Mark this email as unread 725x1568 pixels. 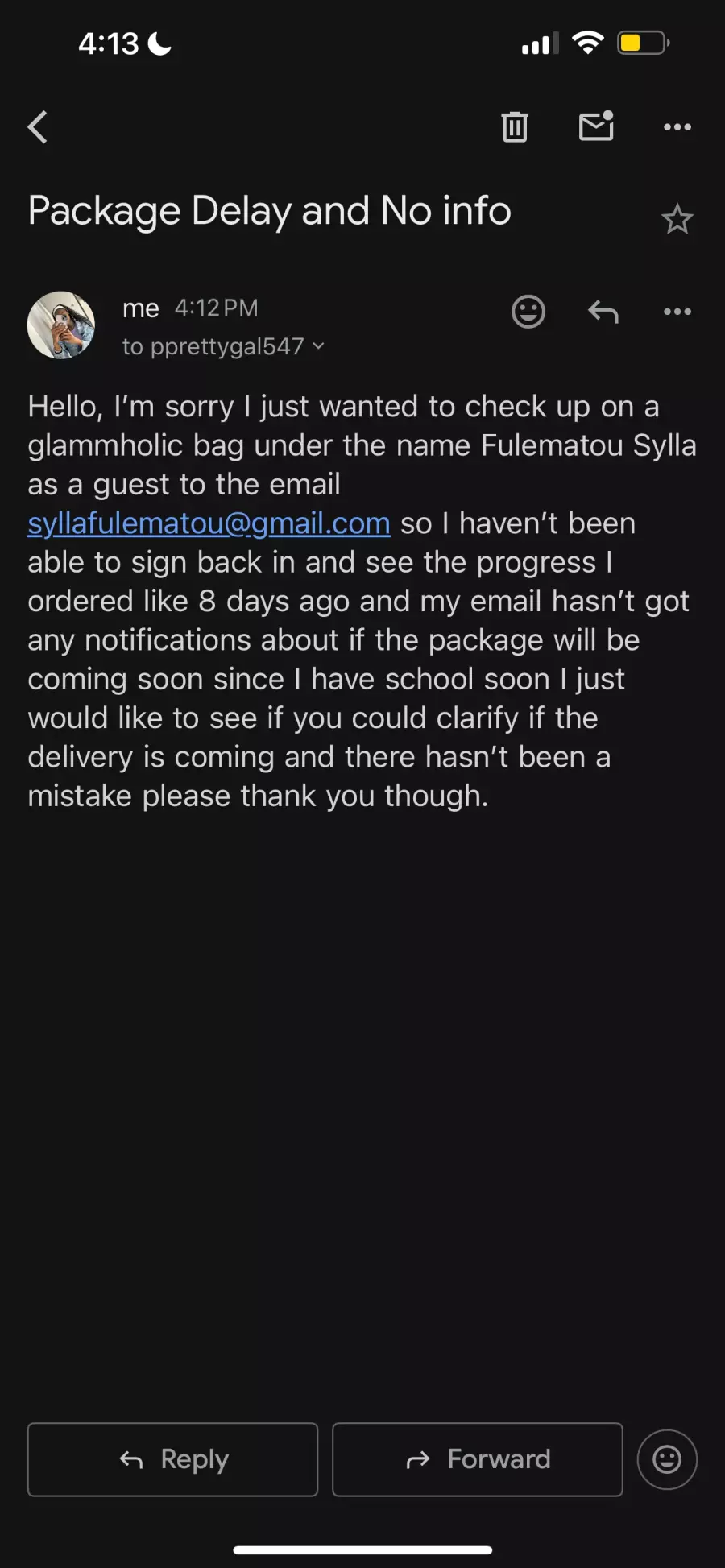596,126
